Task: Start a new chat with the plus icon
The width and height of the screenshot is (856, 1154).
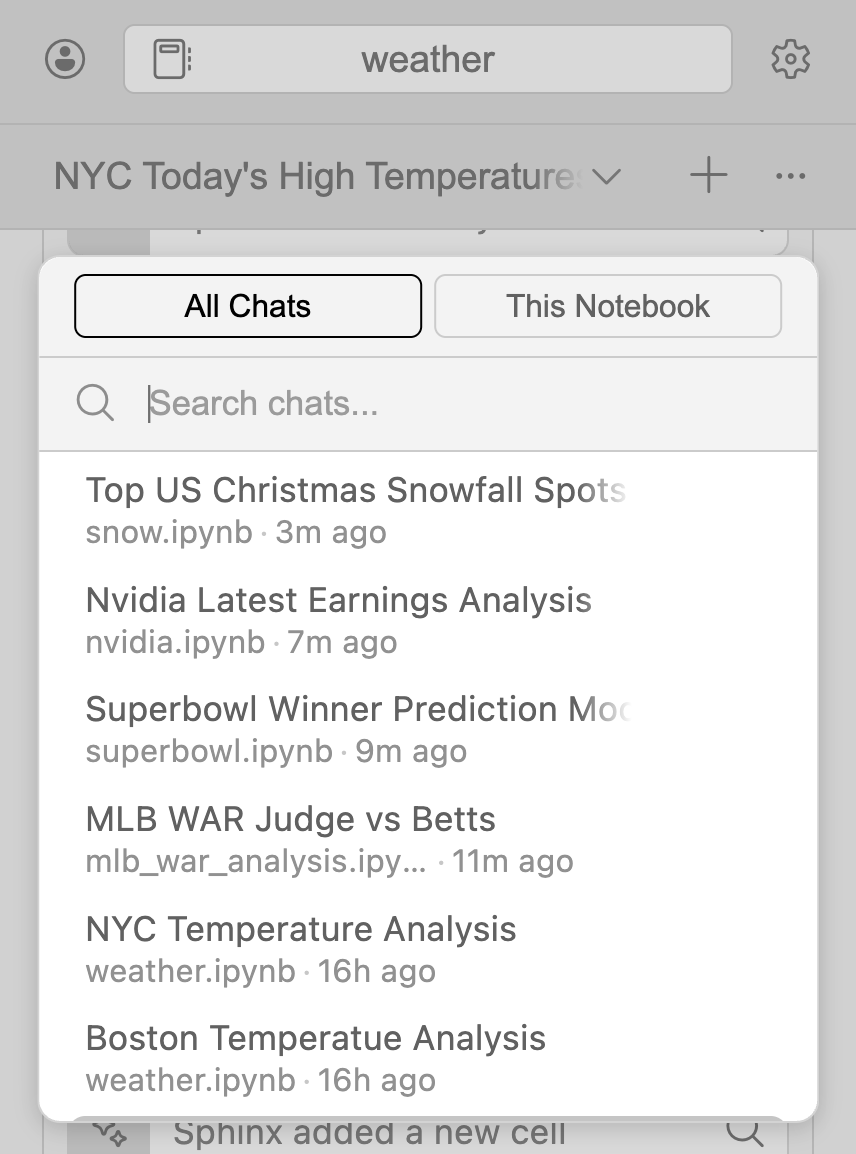Action: click(709, 175)
